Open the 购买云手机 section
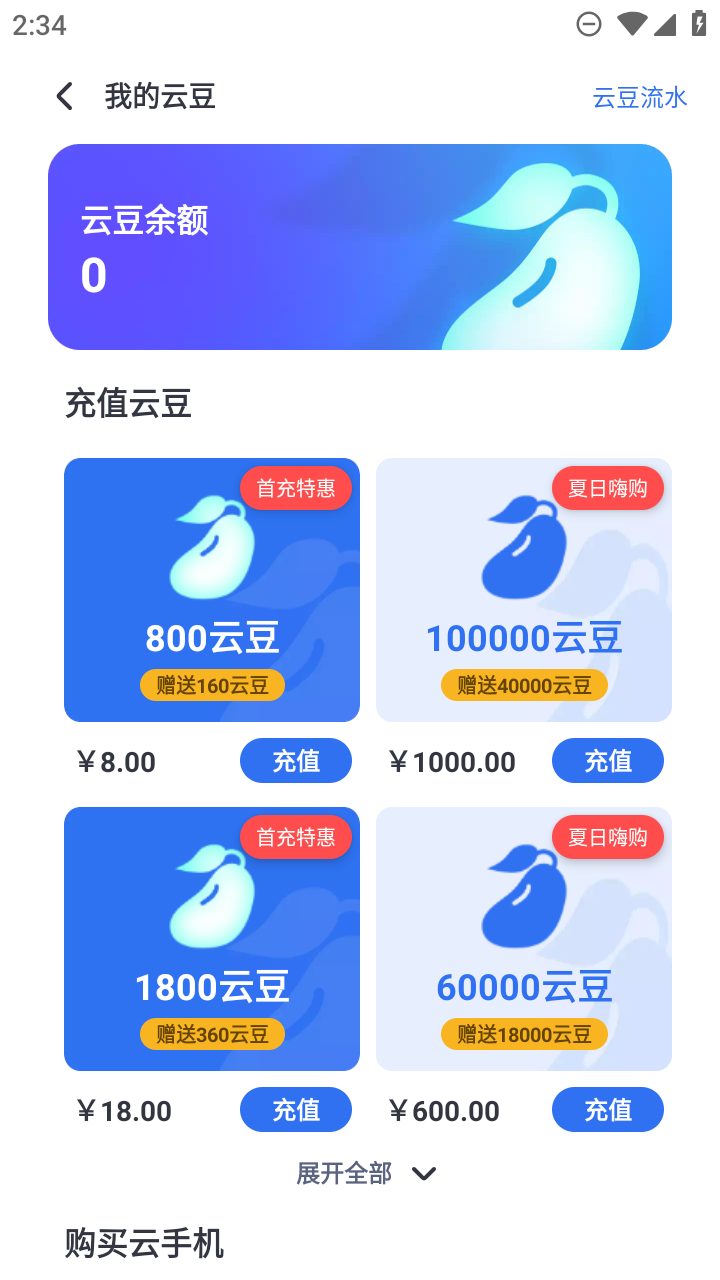The height and width of the screenshot is (1280, 720). tap(146, 1245)
